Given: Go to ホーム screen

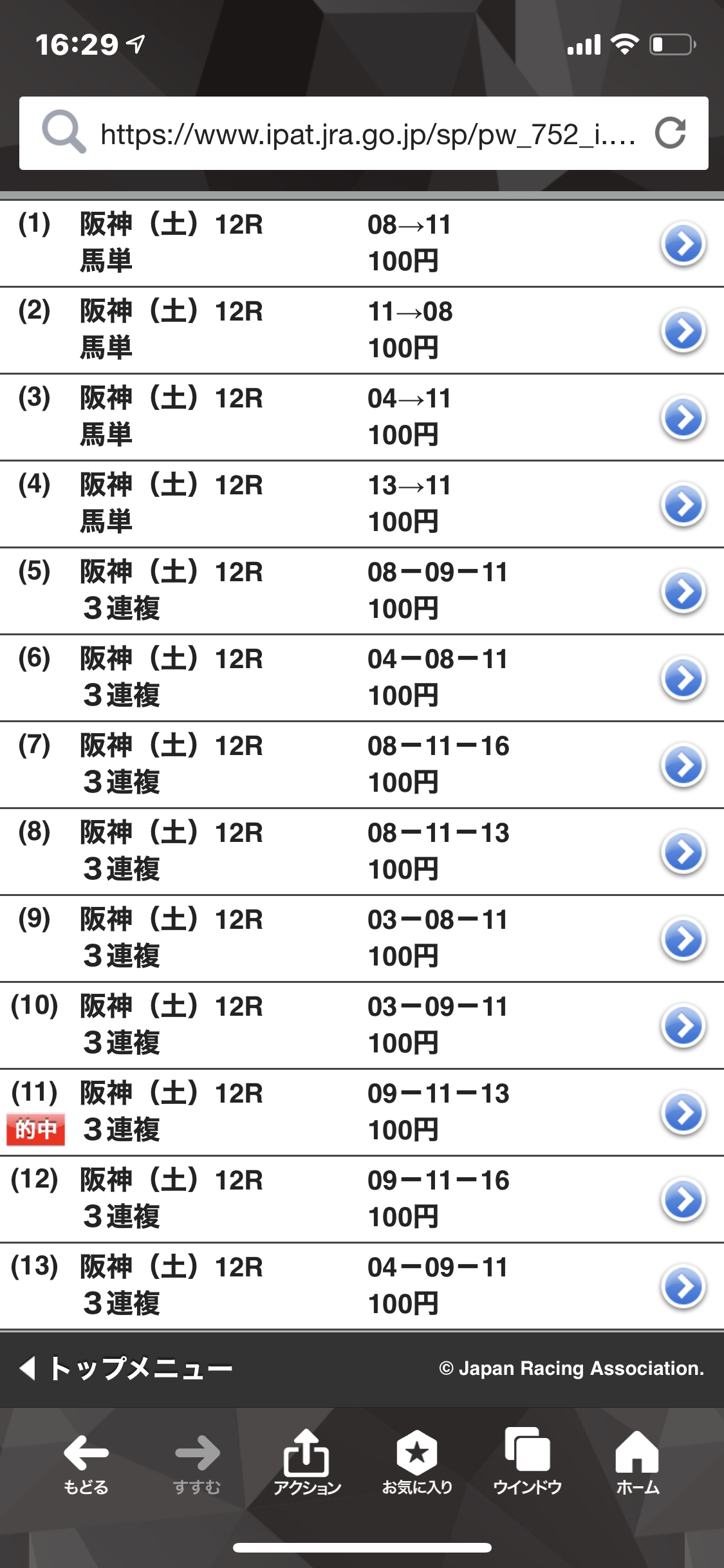Looking at the screenshot, I should [637, 1462].
